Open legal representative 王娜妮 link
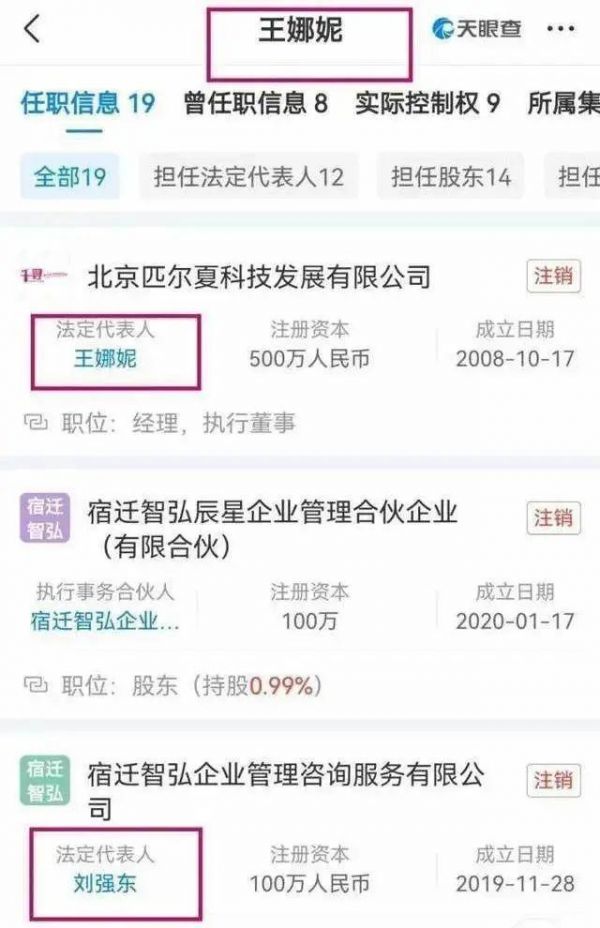The height and width of the screenshot is (928, 600). [x=105, y=359]
